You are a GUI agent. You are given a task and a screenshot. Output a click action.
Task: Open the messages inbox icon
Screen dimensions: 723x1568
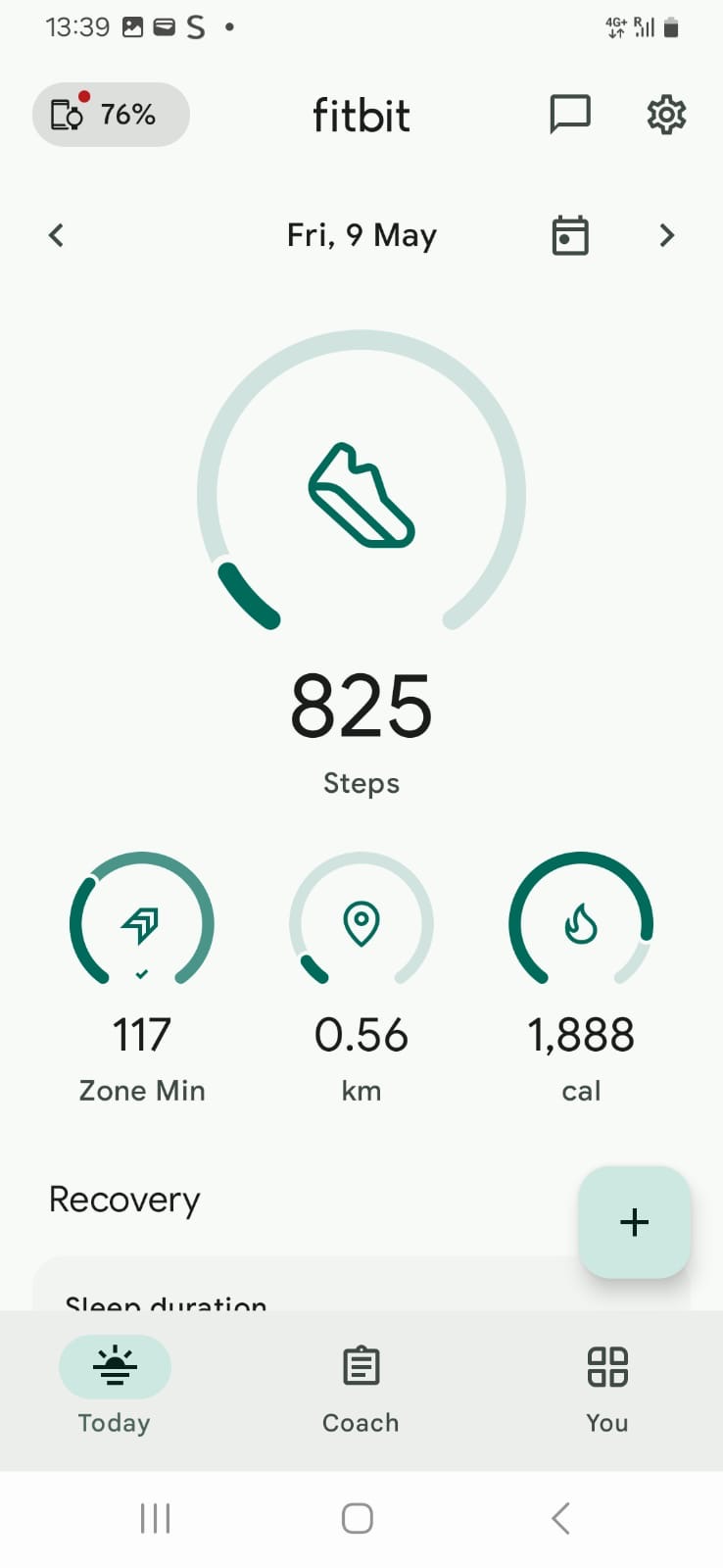point(569,115)
